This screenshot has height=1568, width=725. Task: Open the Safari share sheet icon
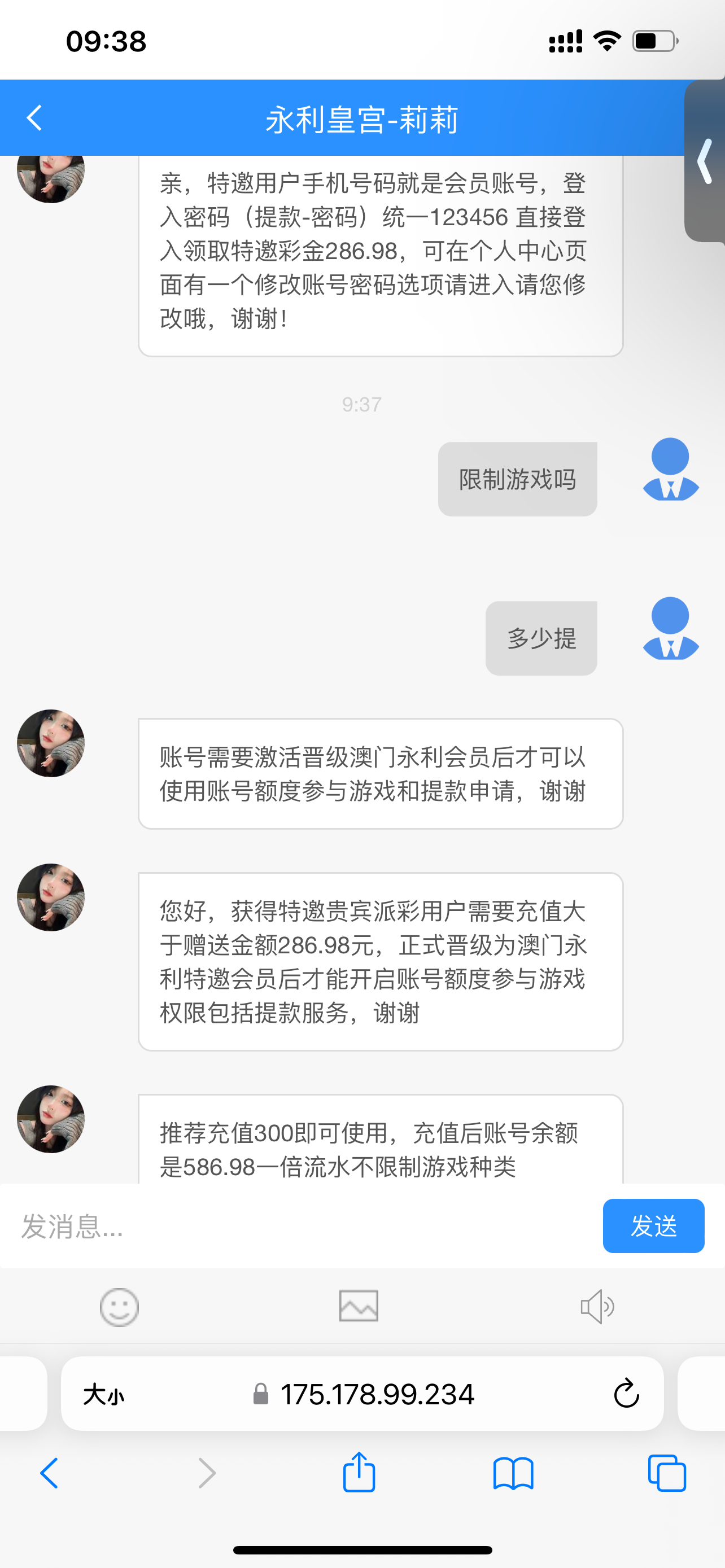360,1474
